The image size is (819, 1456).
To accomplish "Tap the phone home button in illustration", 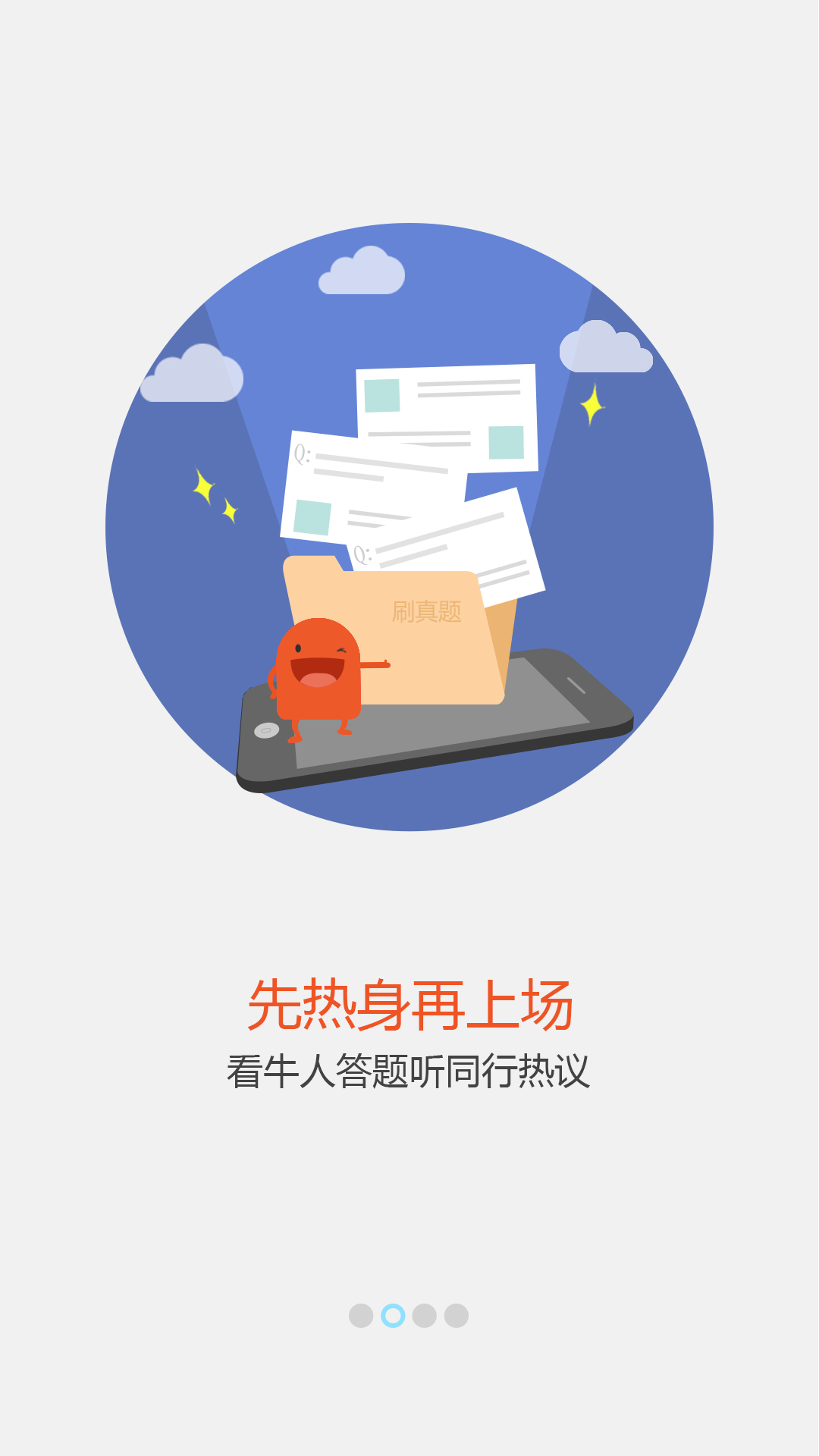I will point(265,730).
